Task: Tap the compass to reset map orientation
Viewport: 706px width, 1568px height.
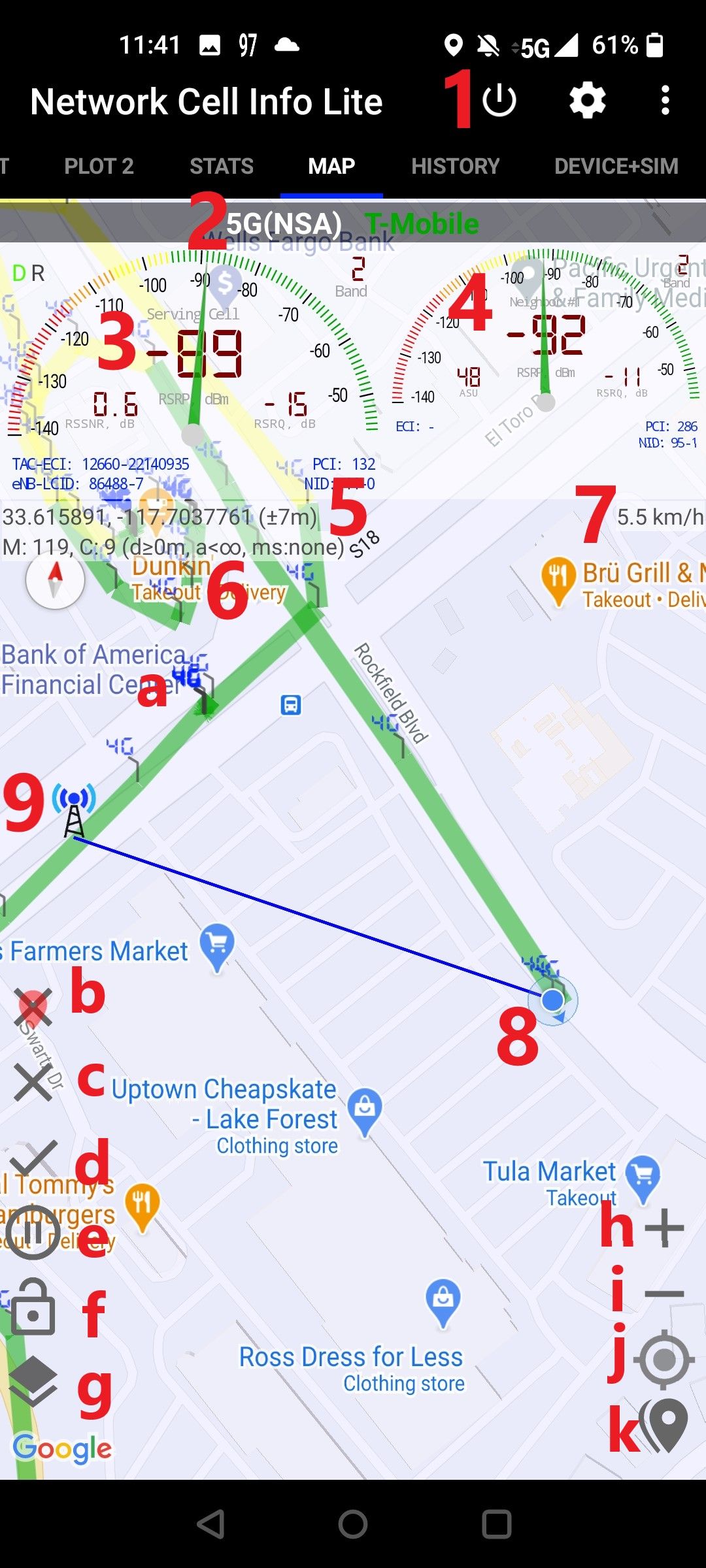Action: (x=55, y=580)
